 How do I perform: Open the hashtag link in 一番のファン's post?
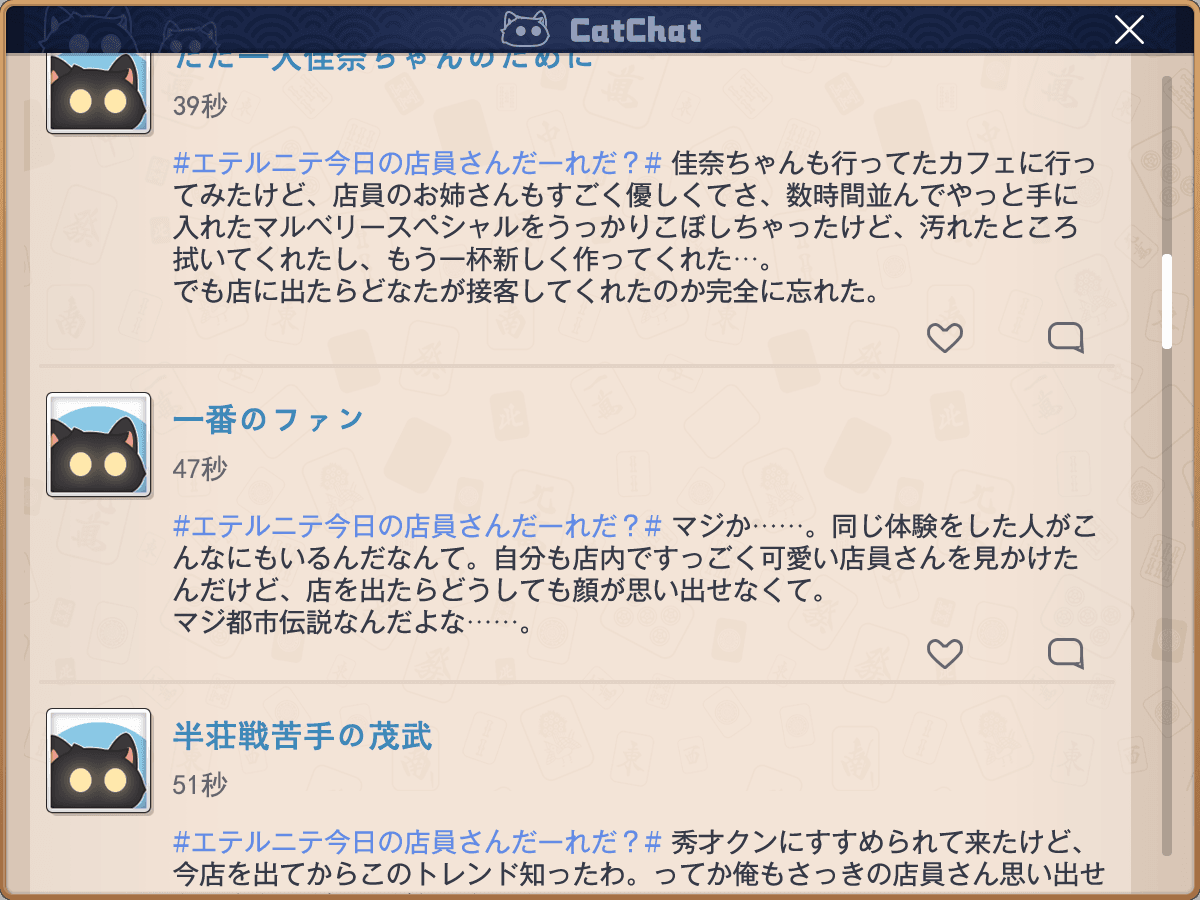tap(418, 525)
